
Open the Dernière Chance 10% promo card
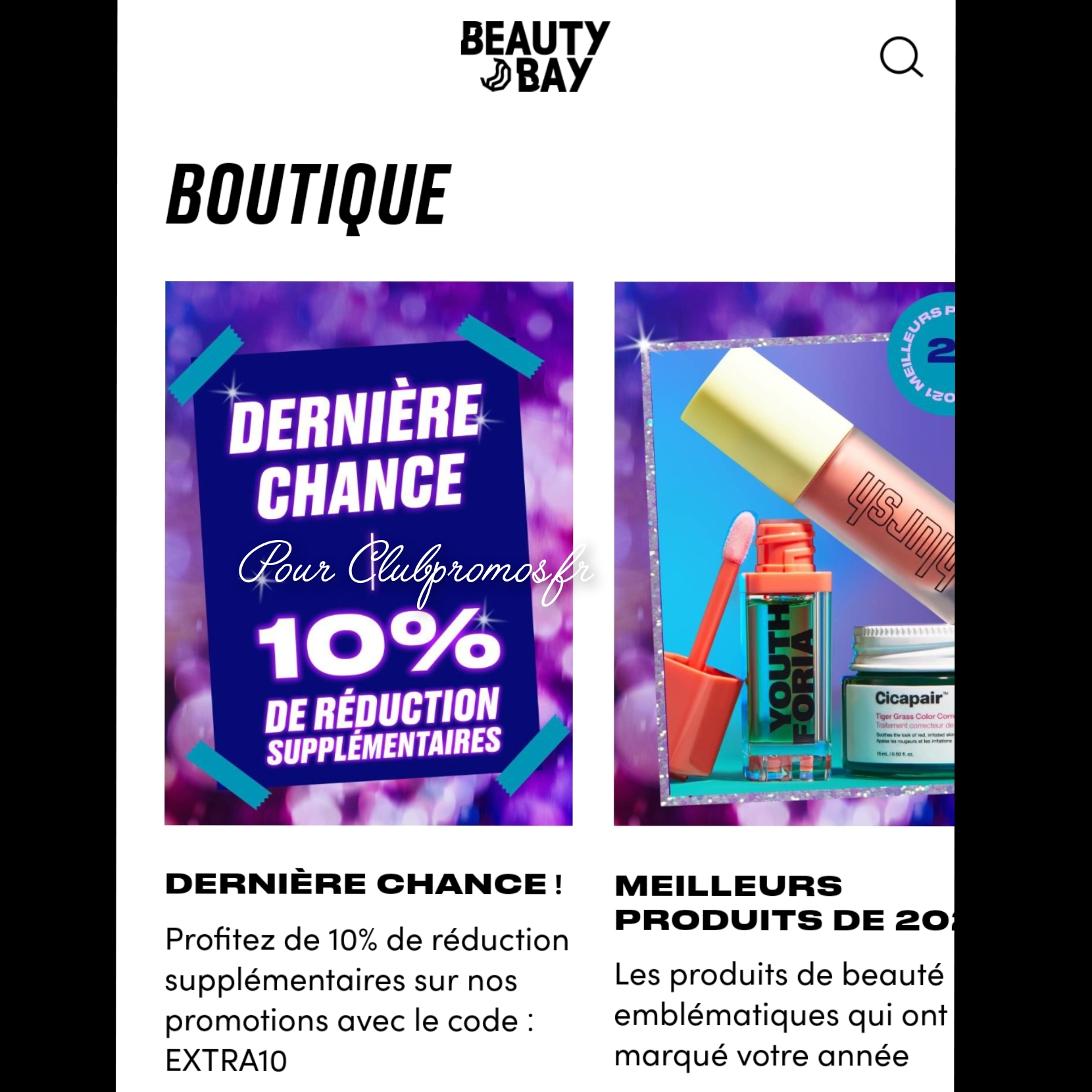tap(368, 553)
